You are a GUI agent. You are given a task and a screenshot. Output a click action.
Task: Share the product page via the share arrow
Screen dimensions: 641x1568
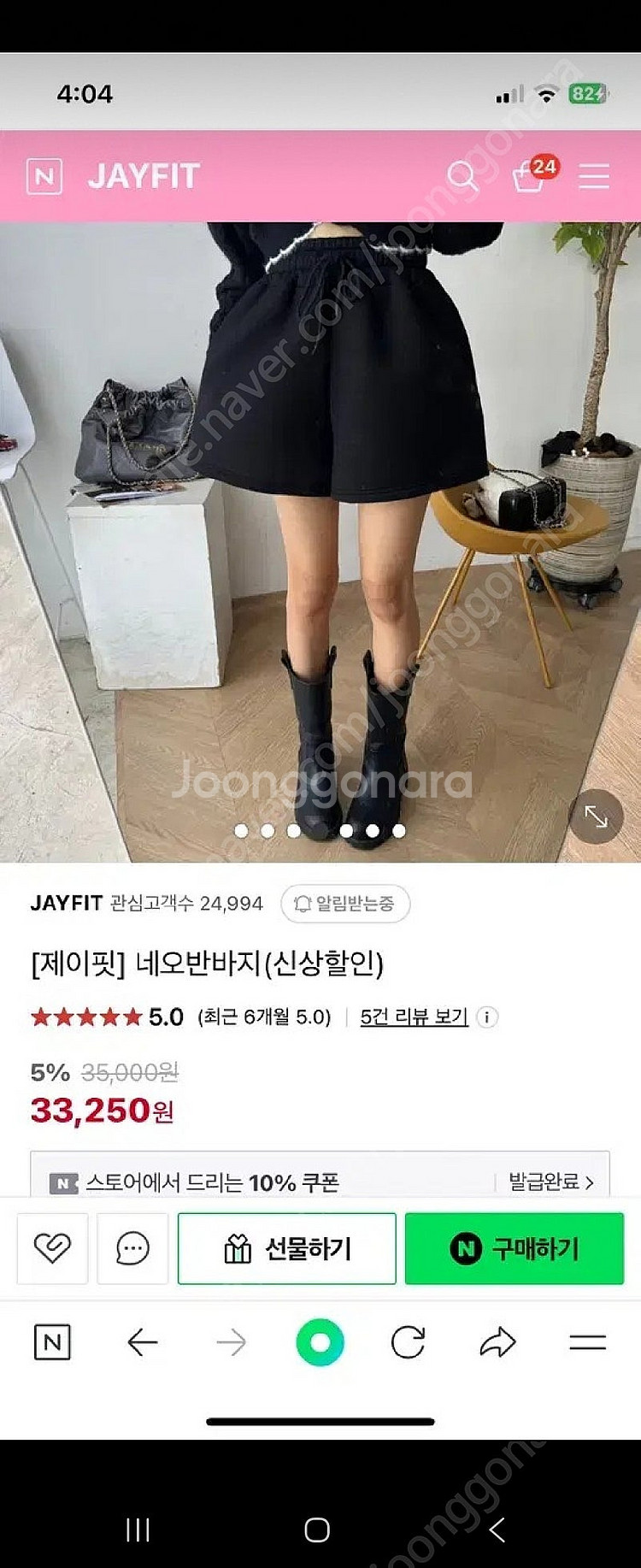point(495,1342)
